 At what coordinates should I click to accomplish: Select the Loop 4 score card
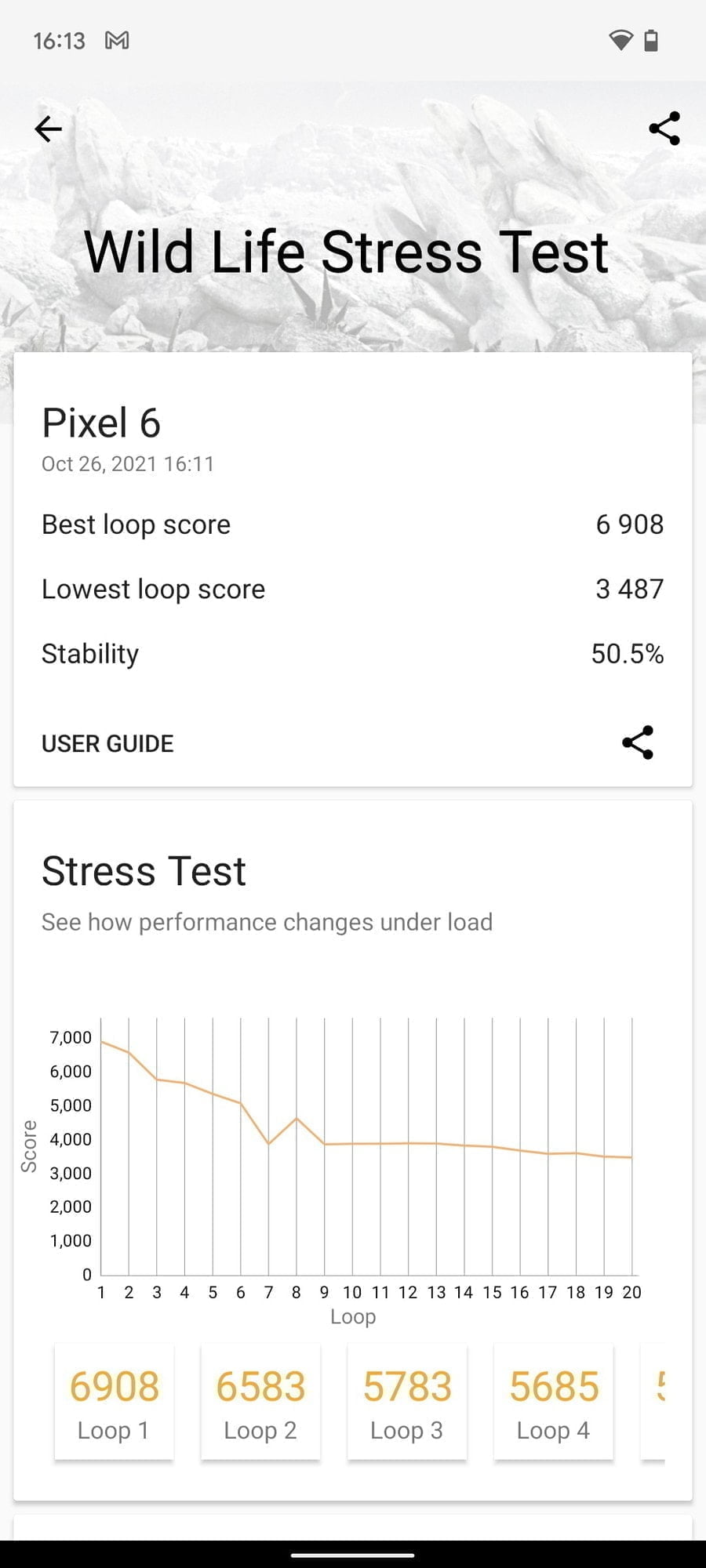[553, 1402]
